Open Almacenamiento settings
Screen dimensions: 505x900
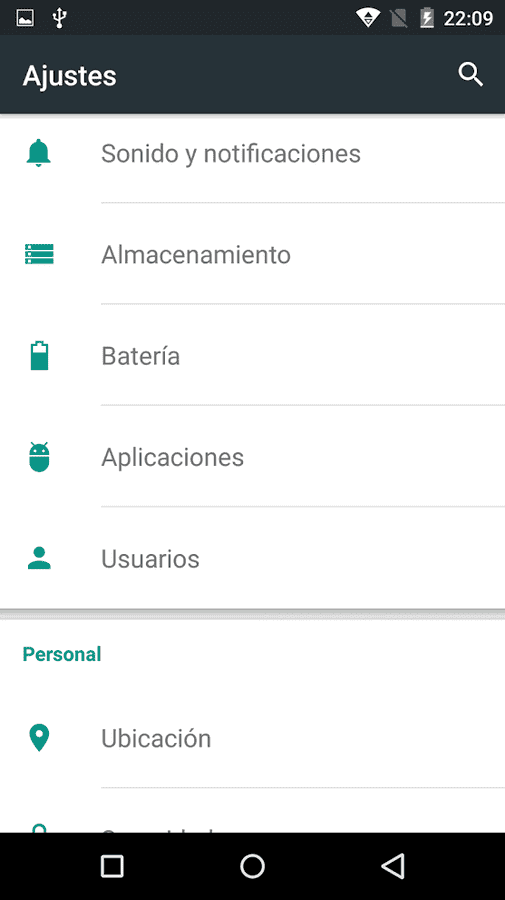(252, 254)
